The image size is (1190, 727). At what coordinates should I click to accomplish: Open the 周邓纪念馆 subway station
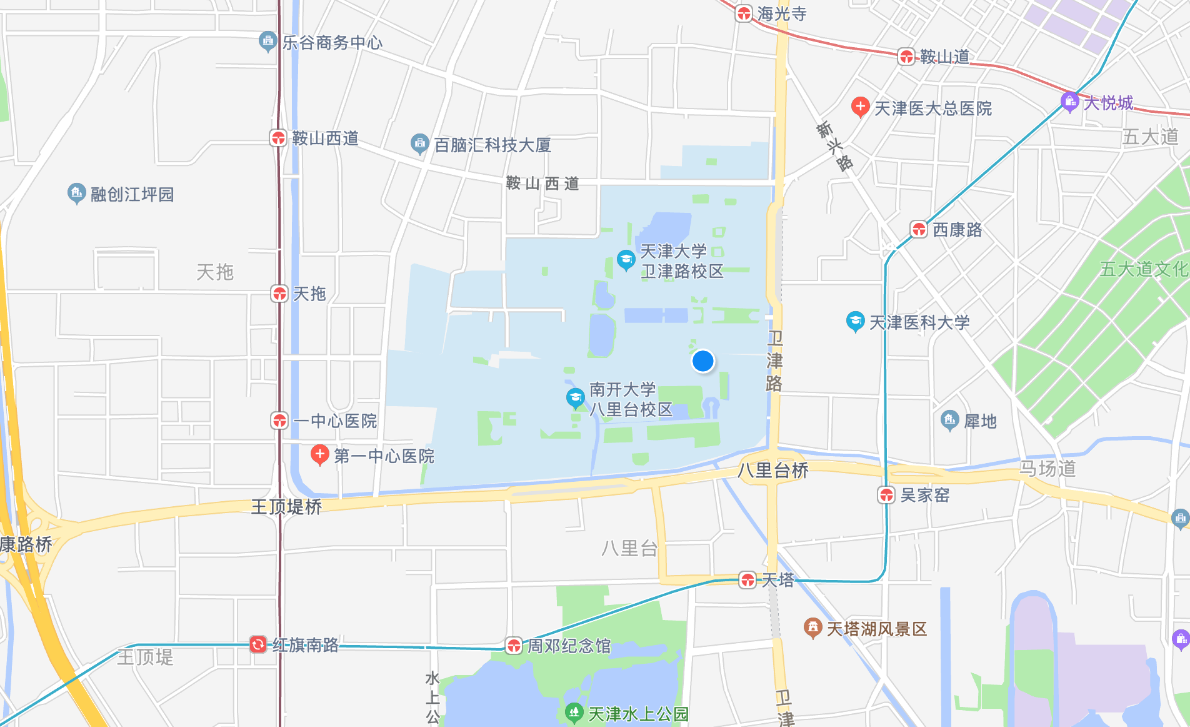point(514,645)
